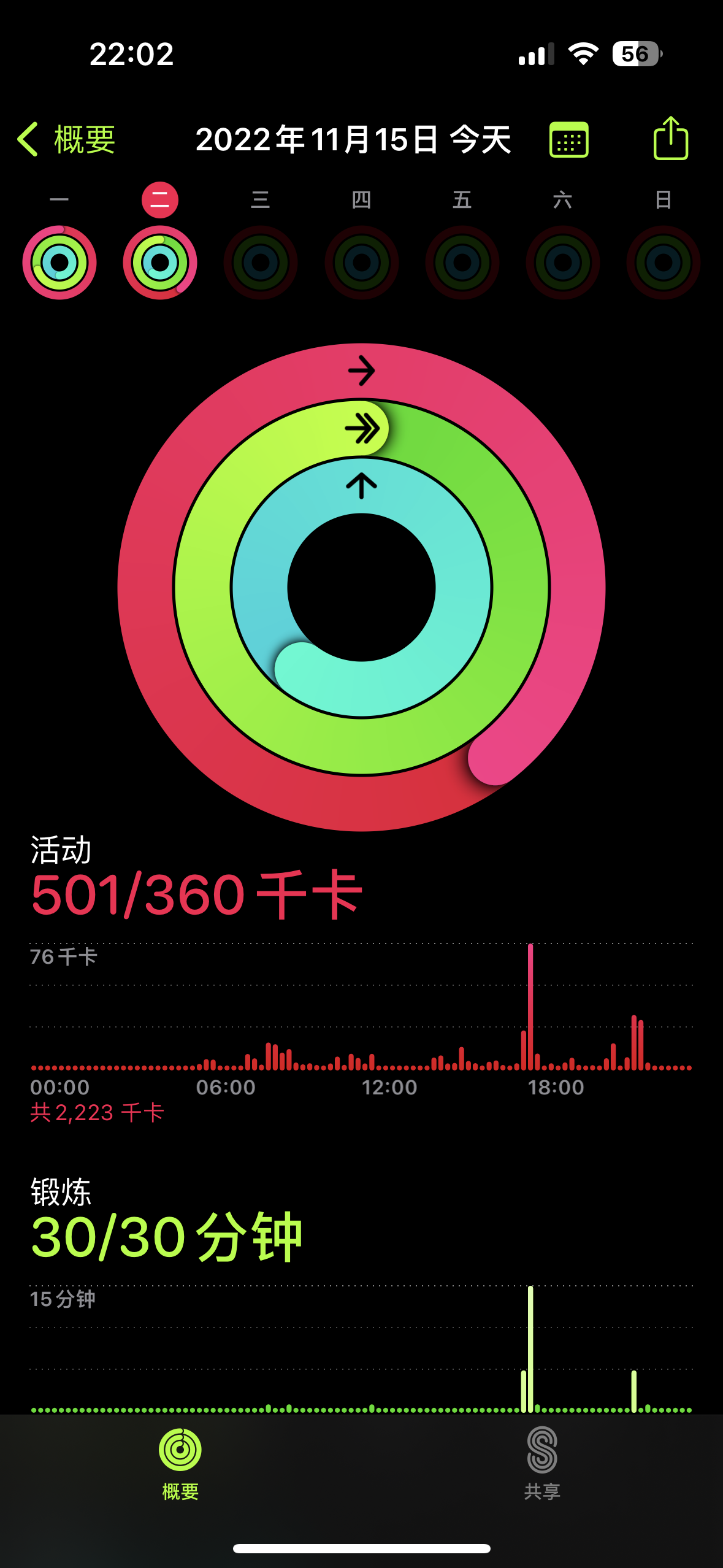Select Thursday's activity rings

pos(362,263)
